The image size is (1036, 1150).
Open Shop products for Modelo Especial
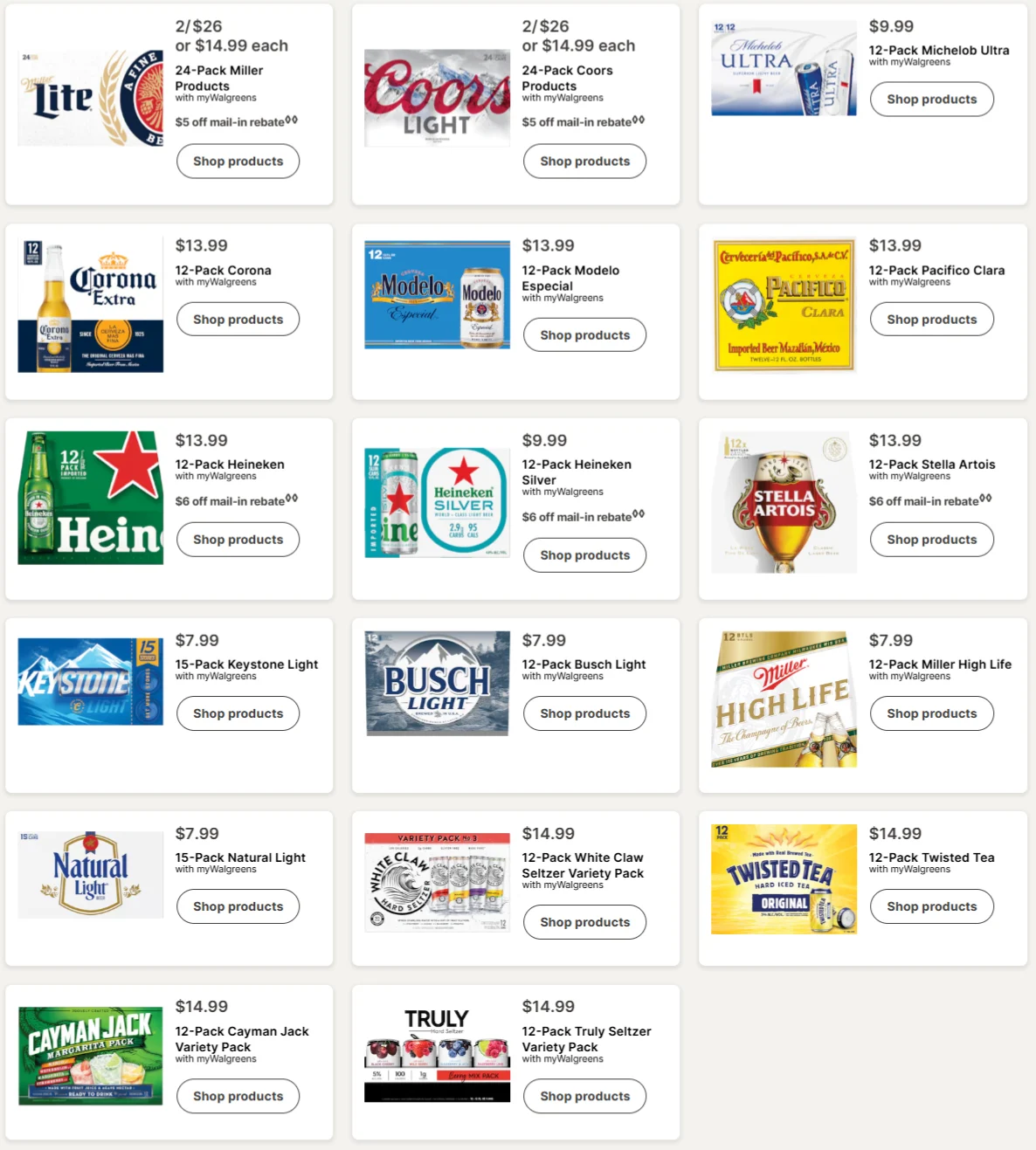point(584,335)
